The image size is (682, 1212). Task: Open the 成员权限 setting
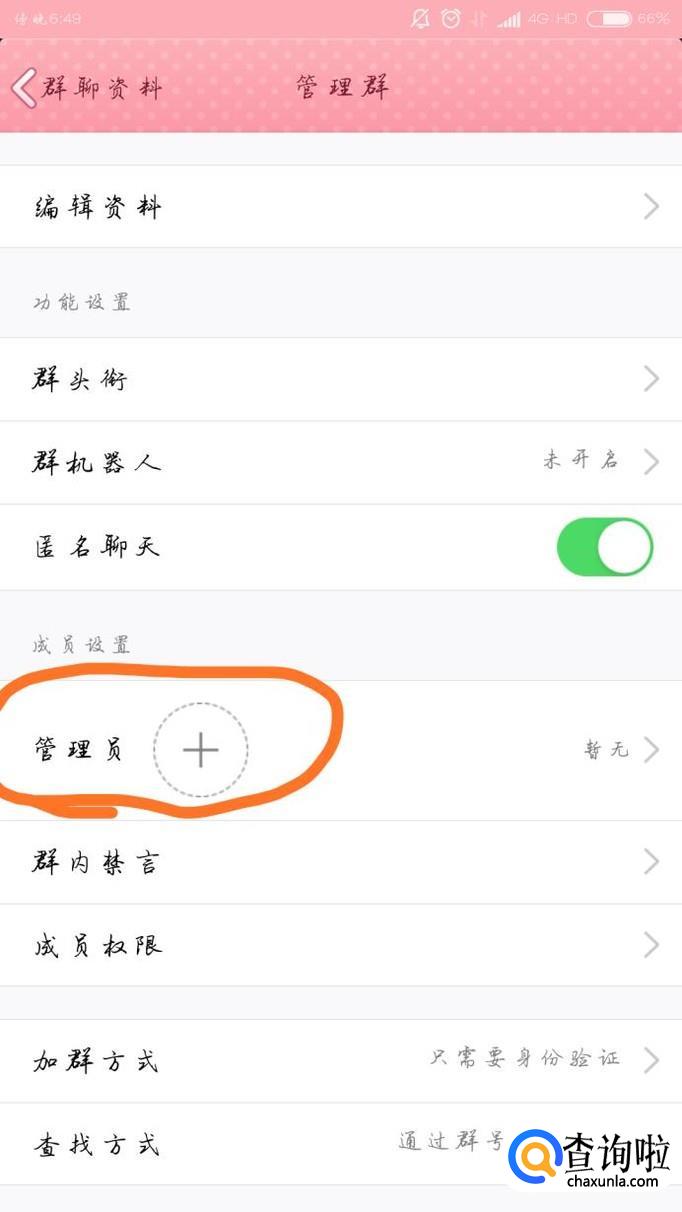click(x=340, y=945)
